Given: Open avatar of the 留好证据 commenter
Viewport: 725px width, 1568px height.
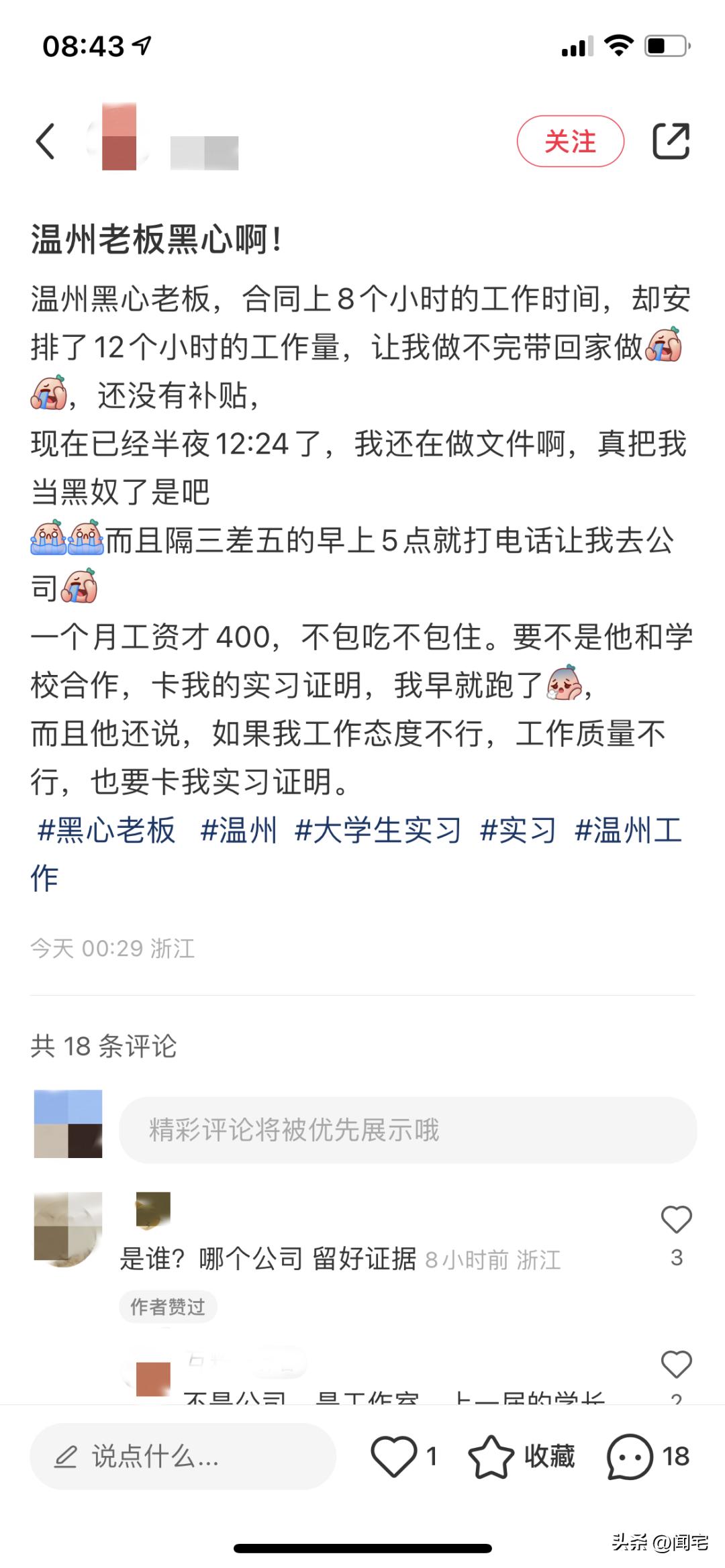Looking at the screenshot, I should pyautogui.click(x=68, y=1229).
